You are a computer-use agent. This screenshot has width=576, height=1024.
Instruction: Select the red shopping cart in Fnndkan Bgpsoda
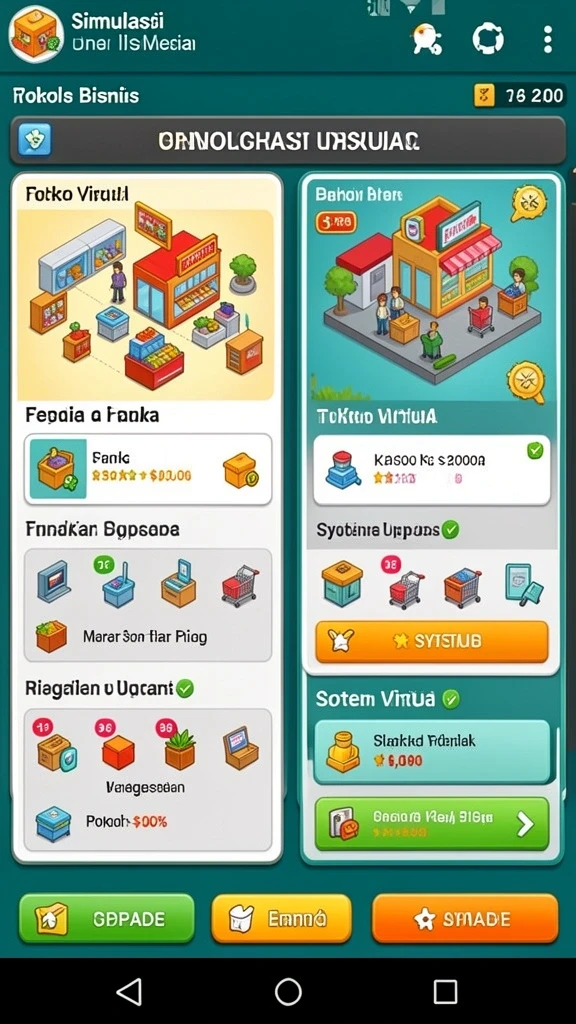[240, 583]
